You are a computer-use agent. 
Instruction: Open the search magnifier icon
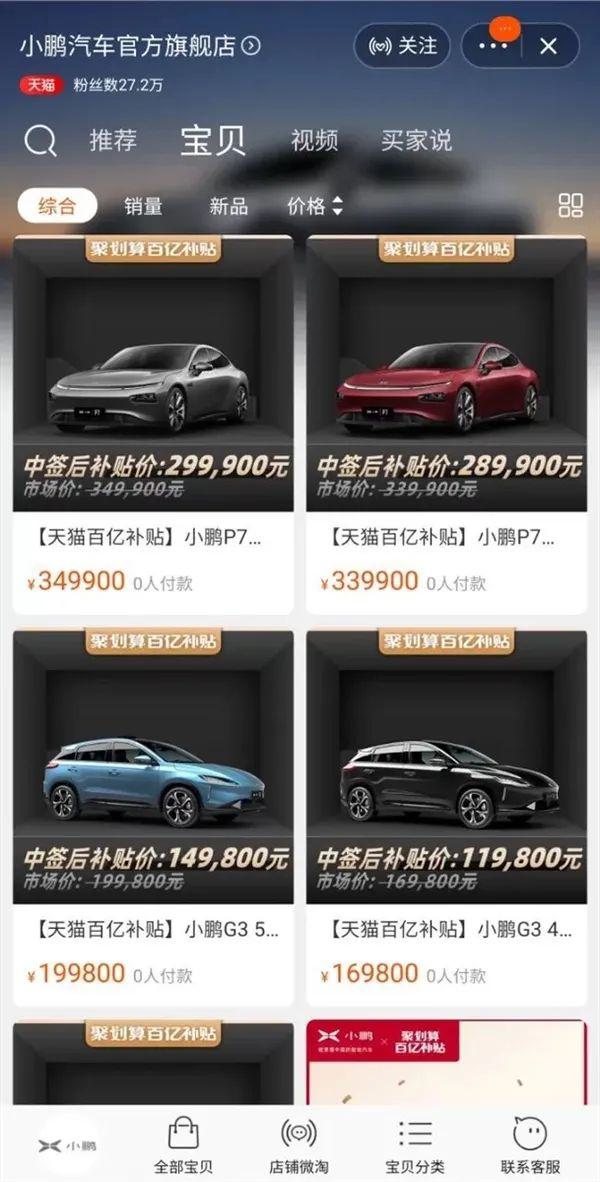(x=40, y=142)
